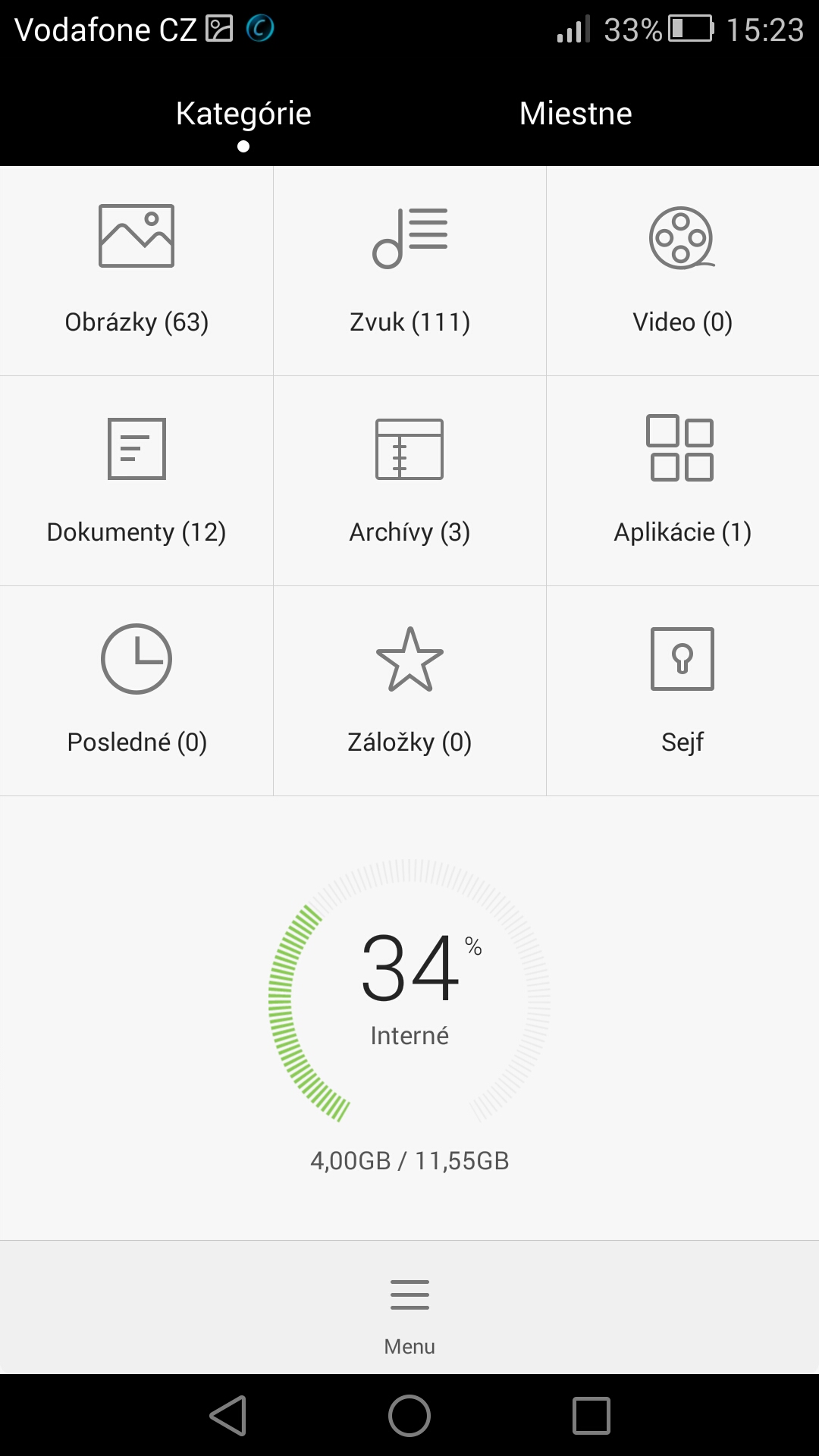
Task: Go back using the system back button
Action: [227, 1416]
